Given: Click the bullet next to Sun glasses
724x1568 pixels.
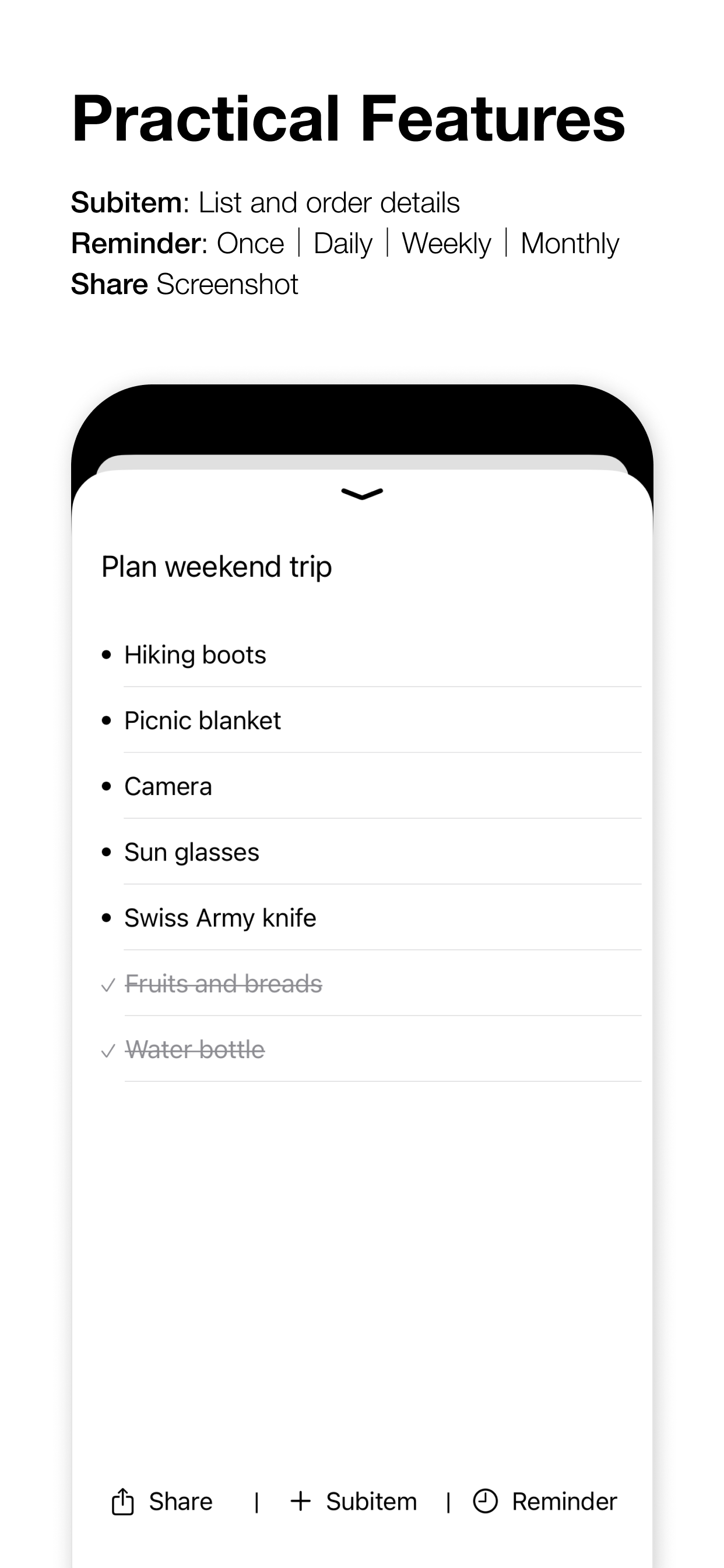Looking at the screenshot, I should [108, 852].
